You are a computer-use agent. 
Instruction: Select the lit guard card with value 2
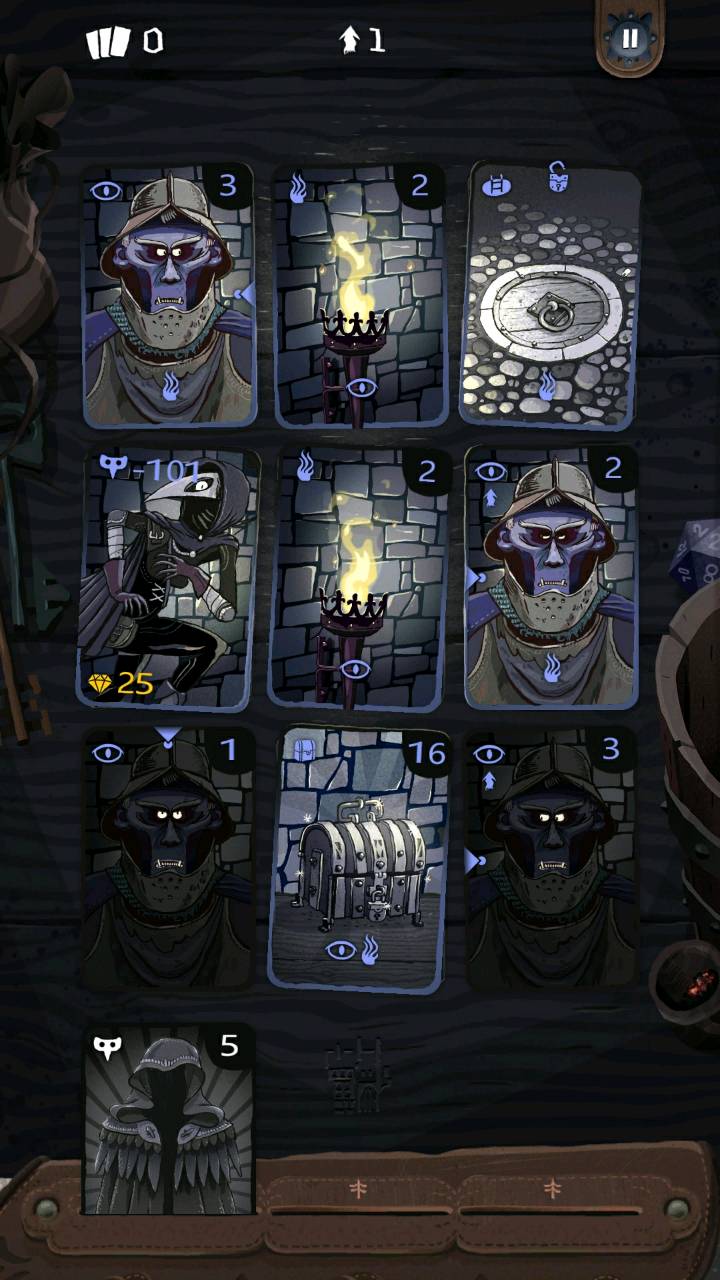(551, 577)
